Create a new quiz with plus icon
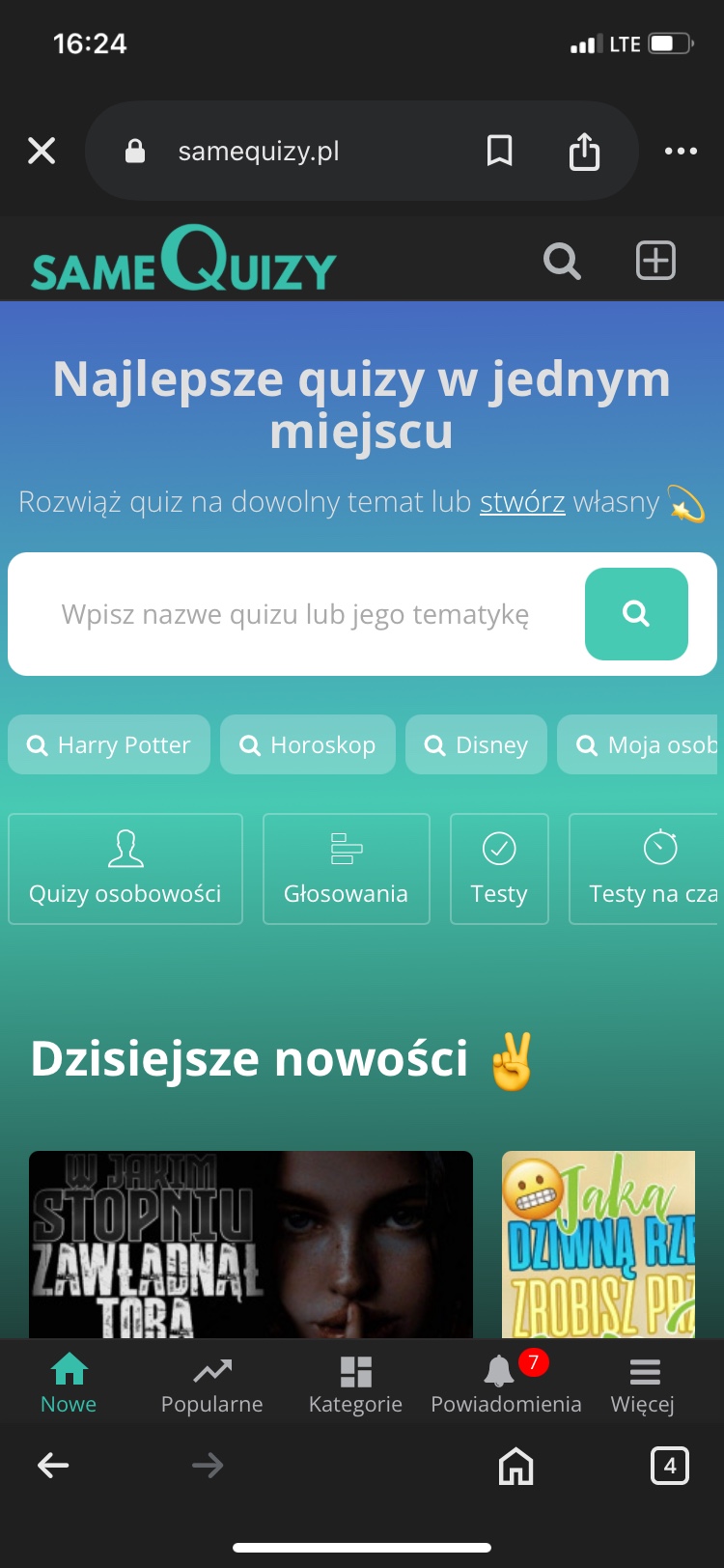Image resolution: width=724 pixels, height=1568 pixels. [655, 261]
